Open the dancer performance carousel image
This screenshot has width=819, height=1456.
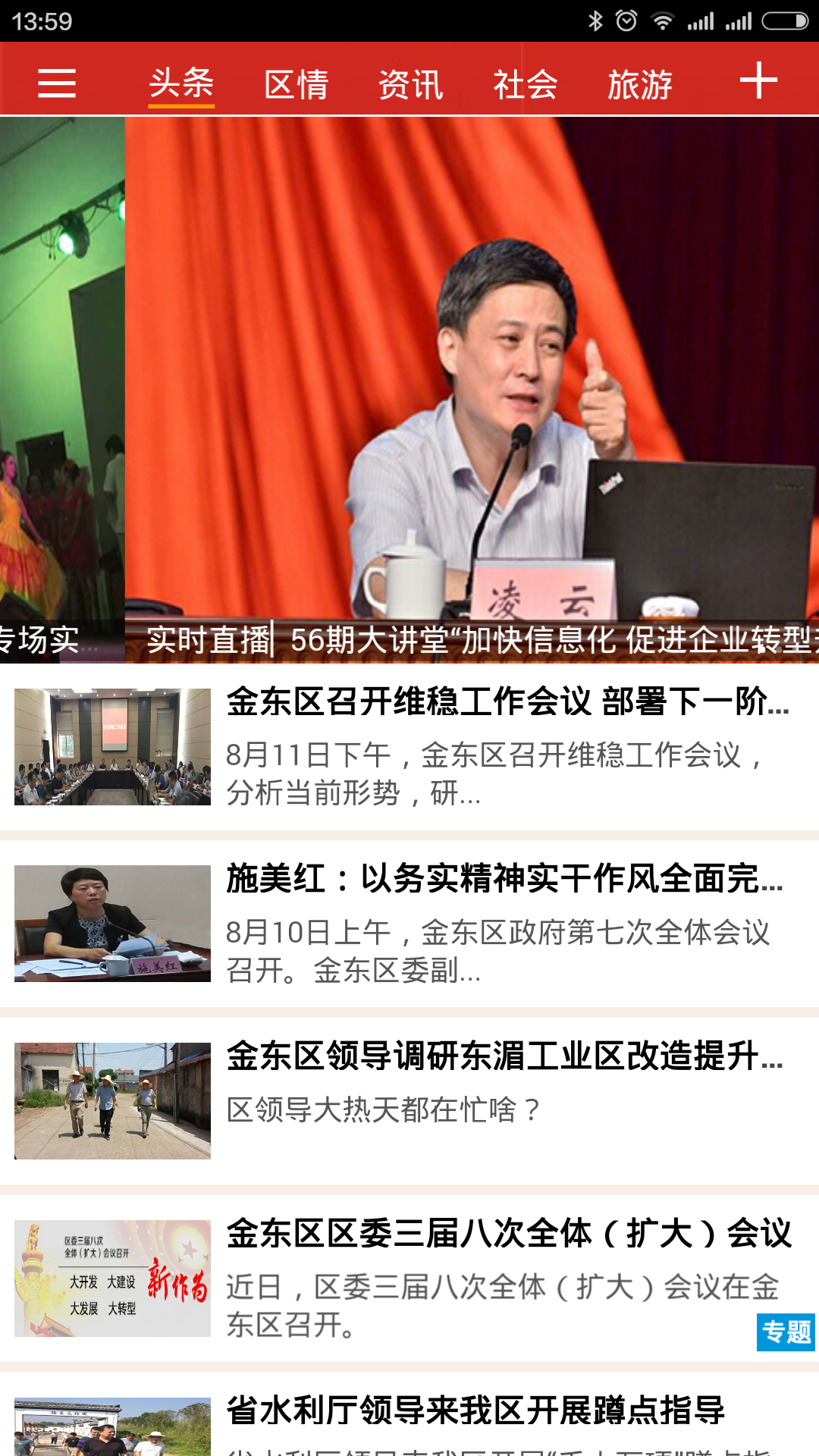[x=61, y=379]
